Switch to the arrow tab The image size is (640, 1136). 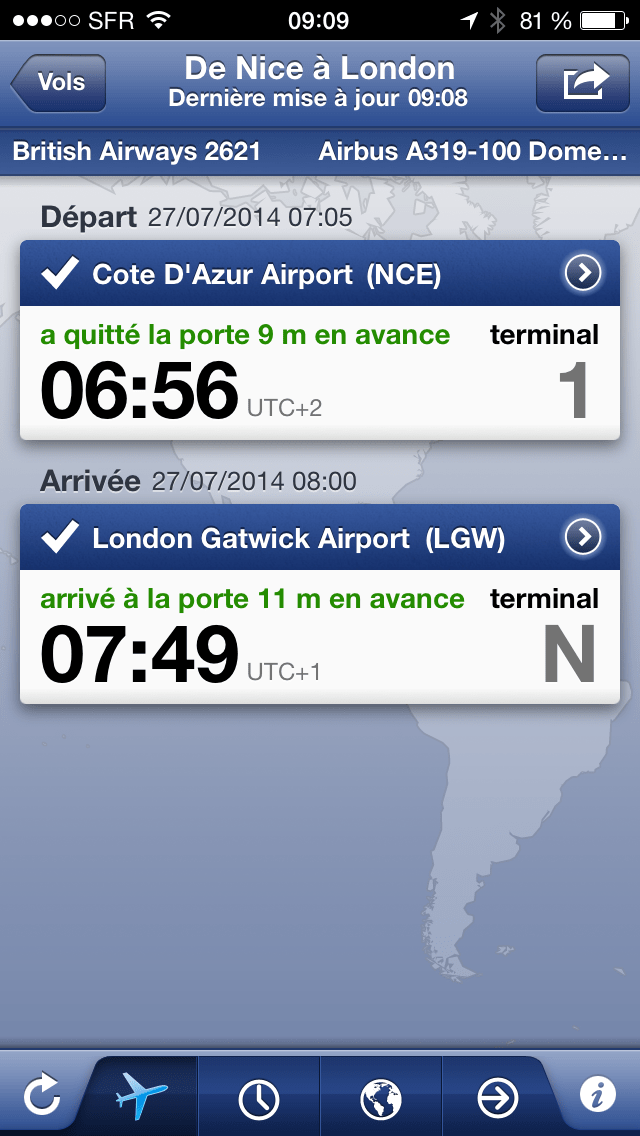point(497,1099)
